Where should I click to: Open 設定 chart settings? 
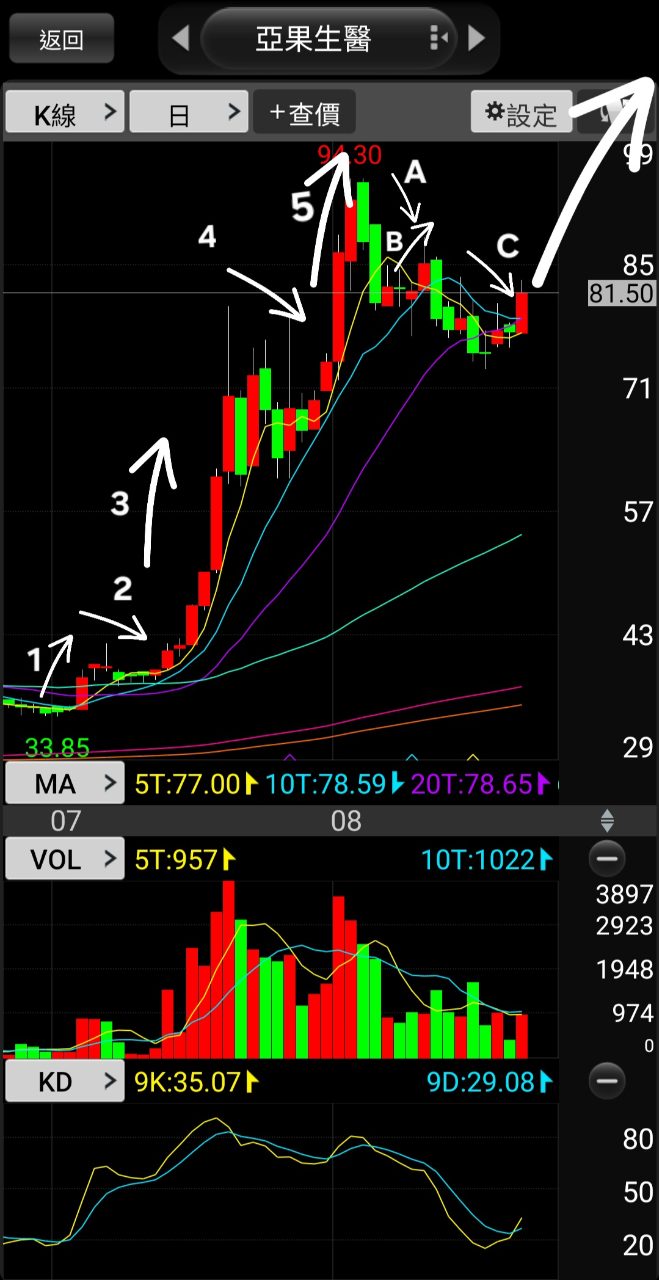click(520, 113)
